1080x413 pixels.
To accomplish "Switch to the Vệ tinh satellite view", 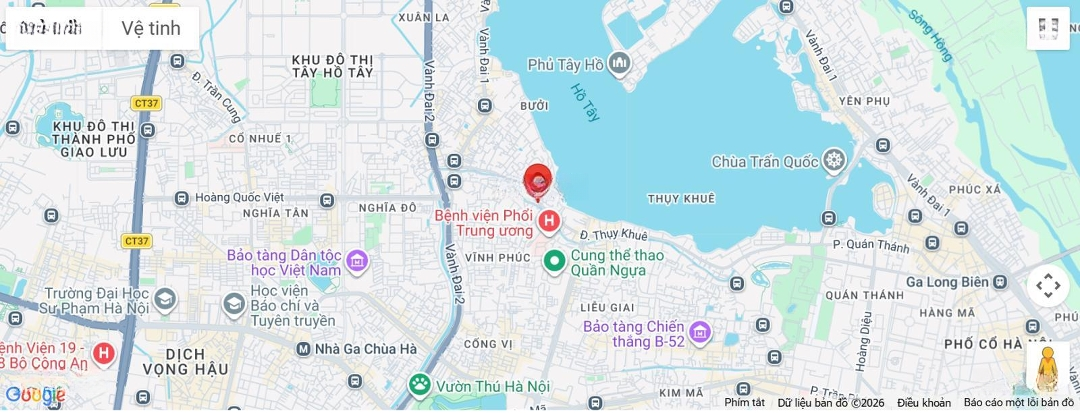I will [x=151, y=28].
